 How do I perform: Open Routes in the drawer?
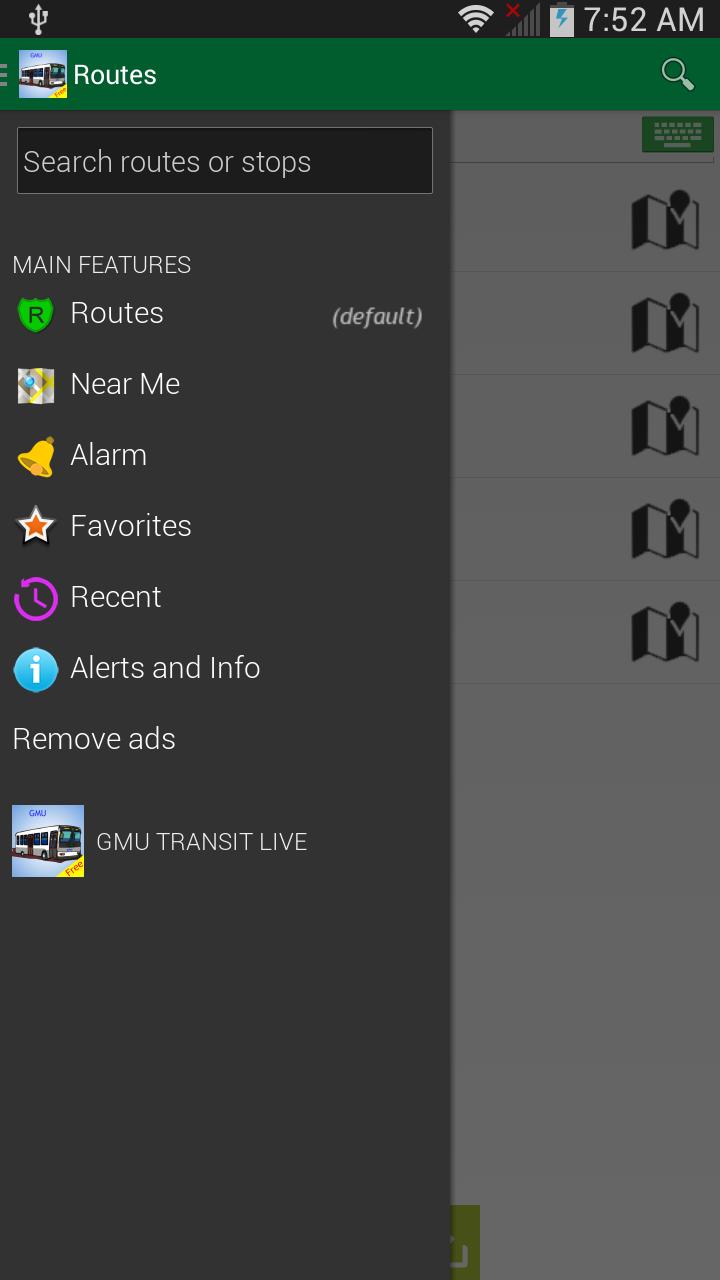[x=117, y=314]
